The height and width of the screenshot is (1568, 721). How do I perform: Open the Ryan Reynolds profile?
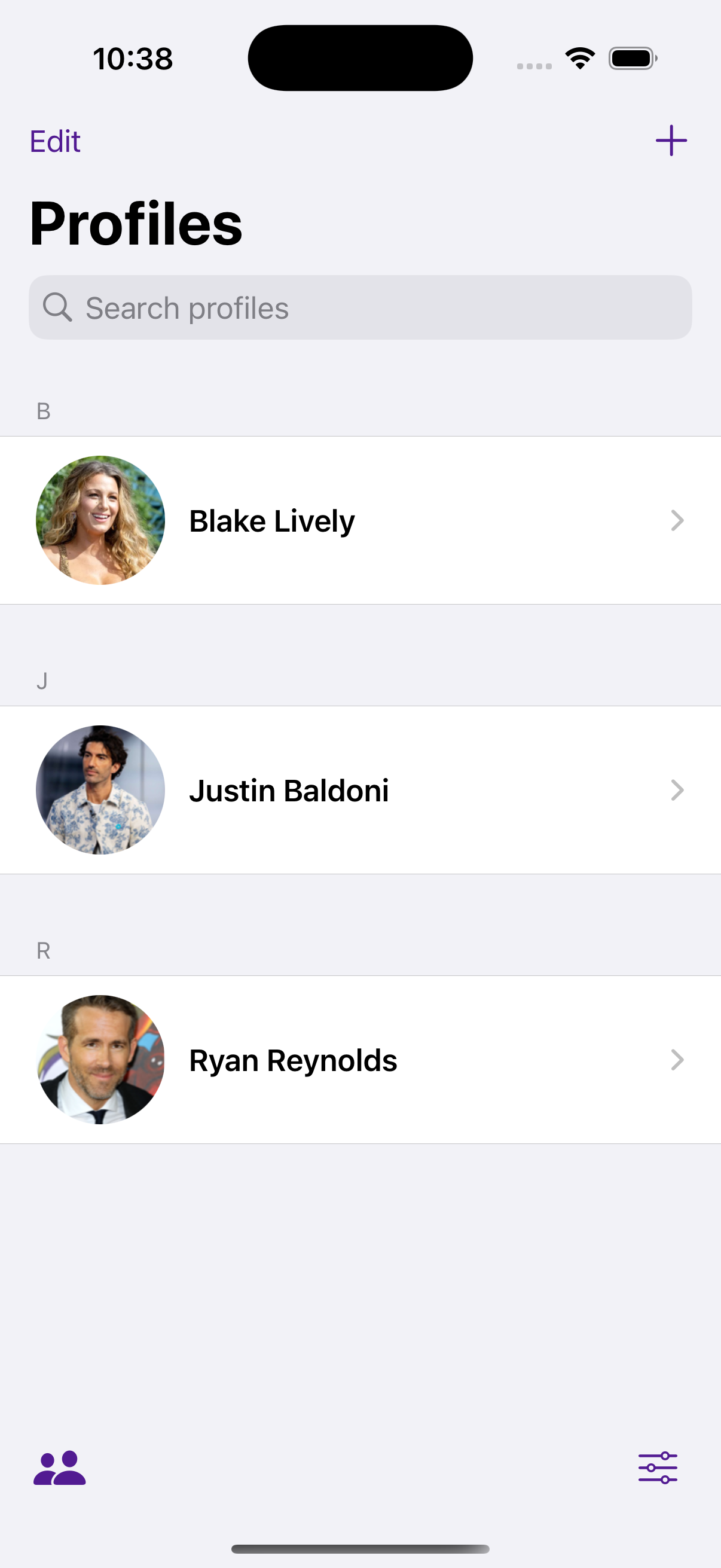tap(360, 1060)
